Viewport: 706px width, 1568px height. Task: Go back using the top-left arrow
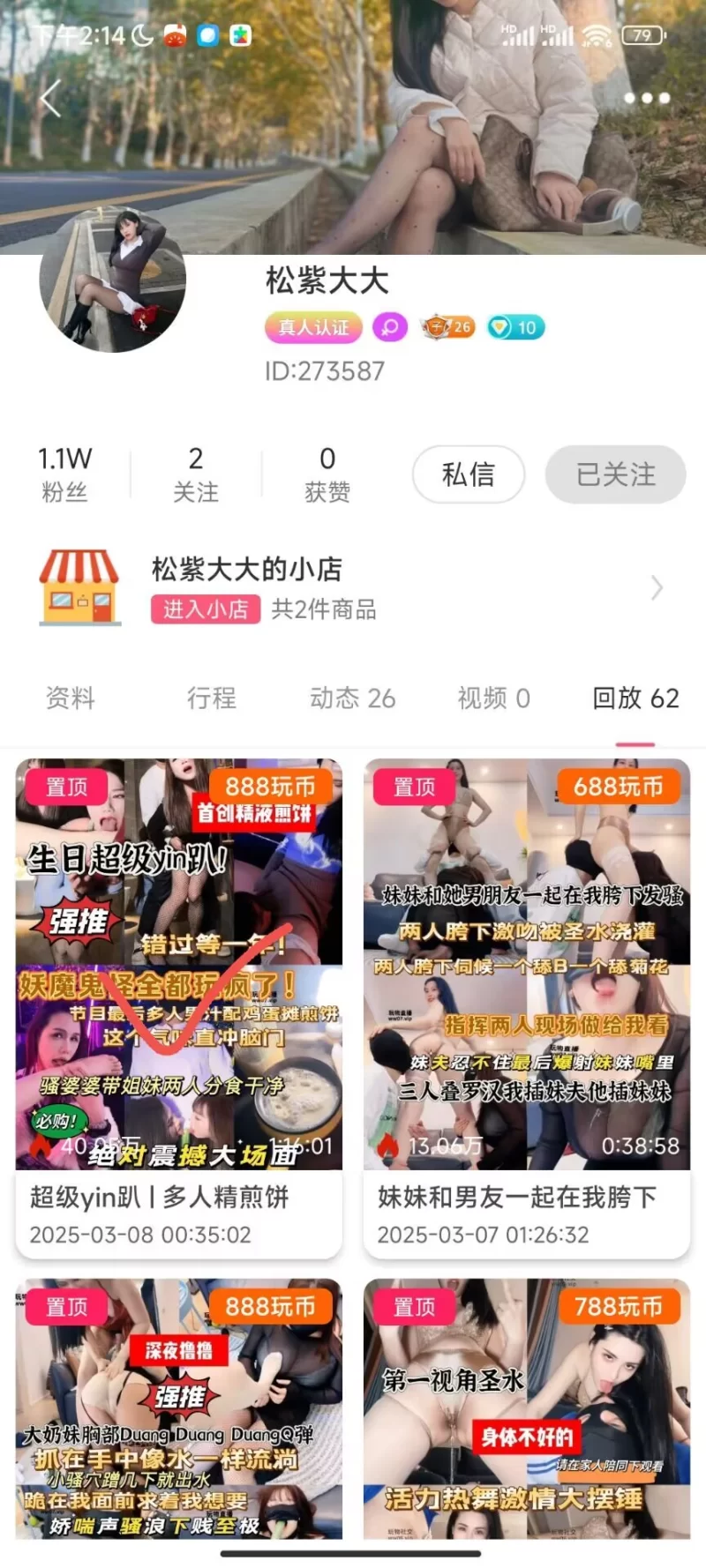click(51, 99)
